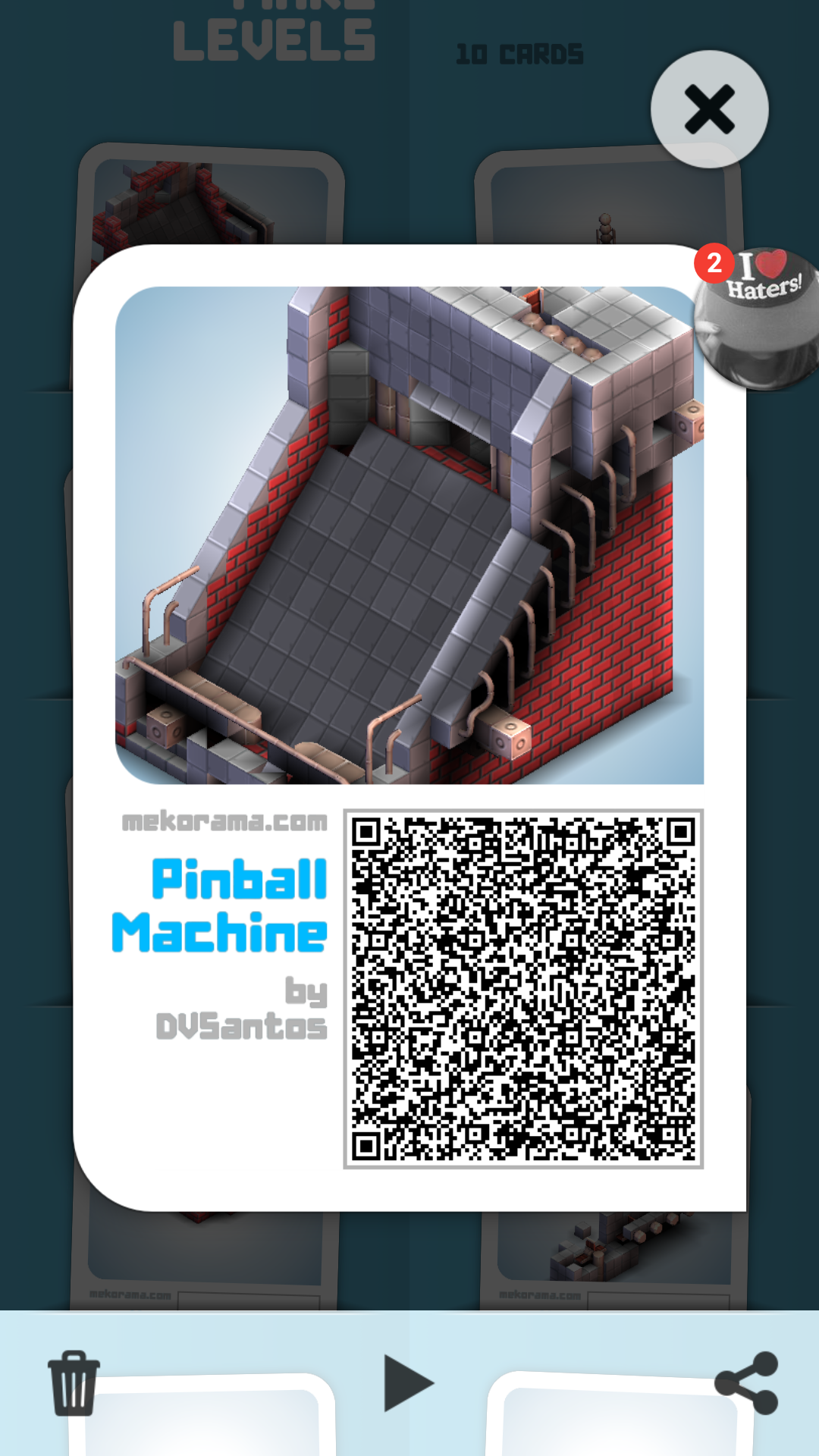Delete this level card

click(x=74, y=1382)
